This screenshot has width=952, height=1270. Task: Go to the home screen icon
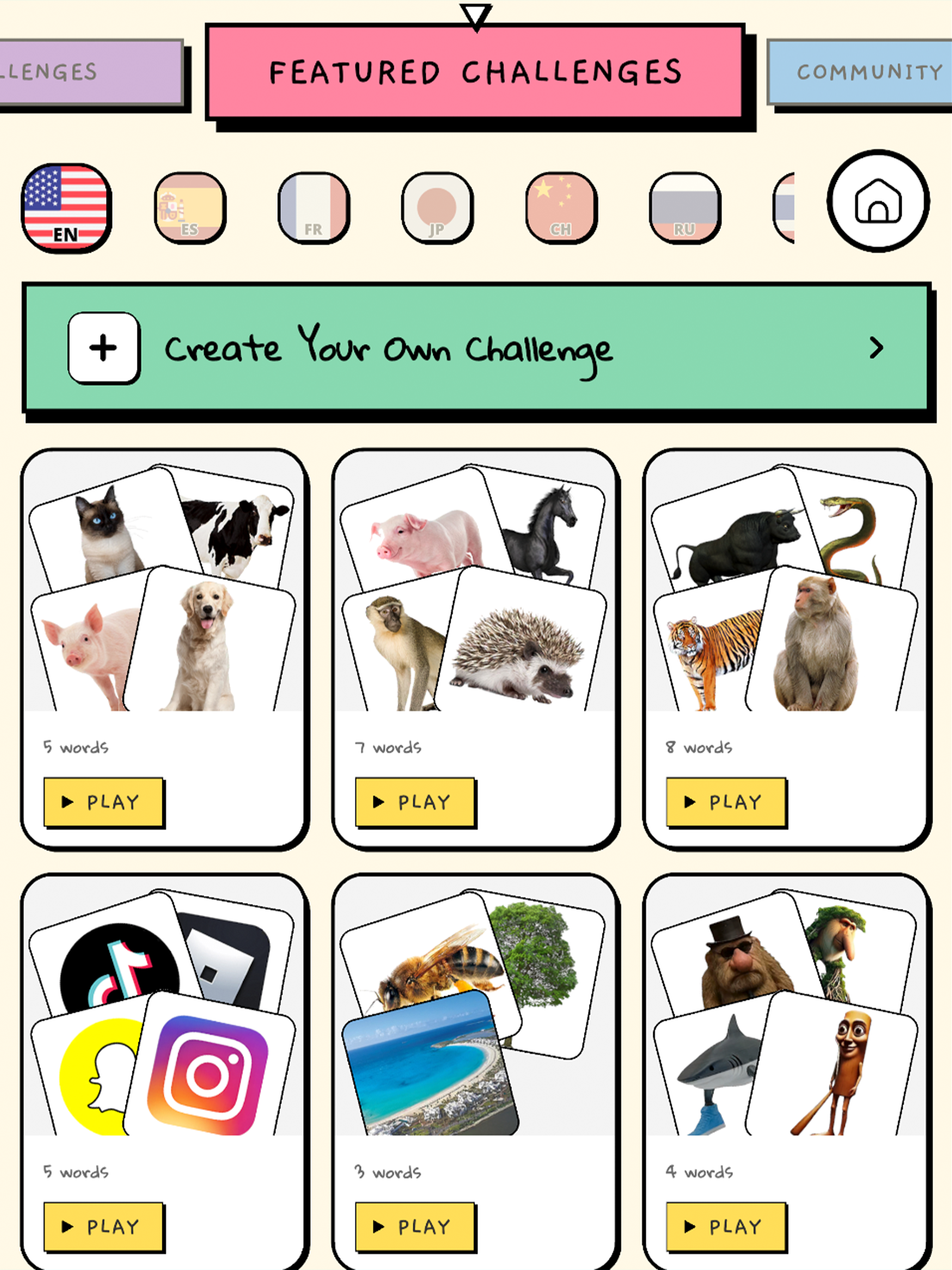click(877, 201)
